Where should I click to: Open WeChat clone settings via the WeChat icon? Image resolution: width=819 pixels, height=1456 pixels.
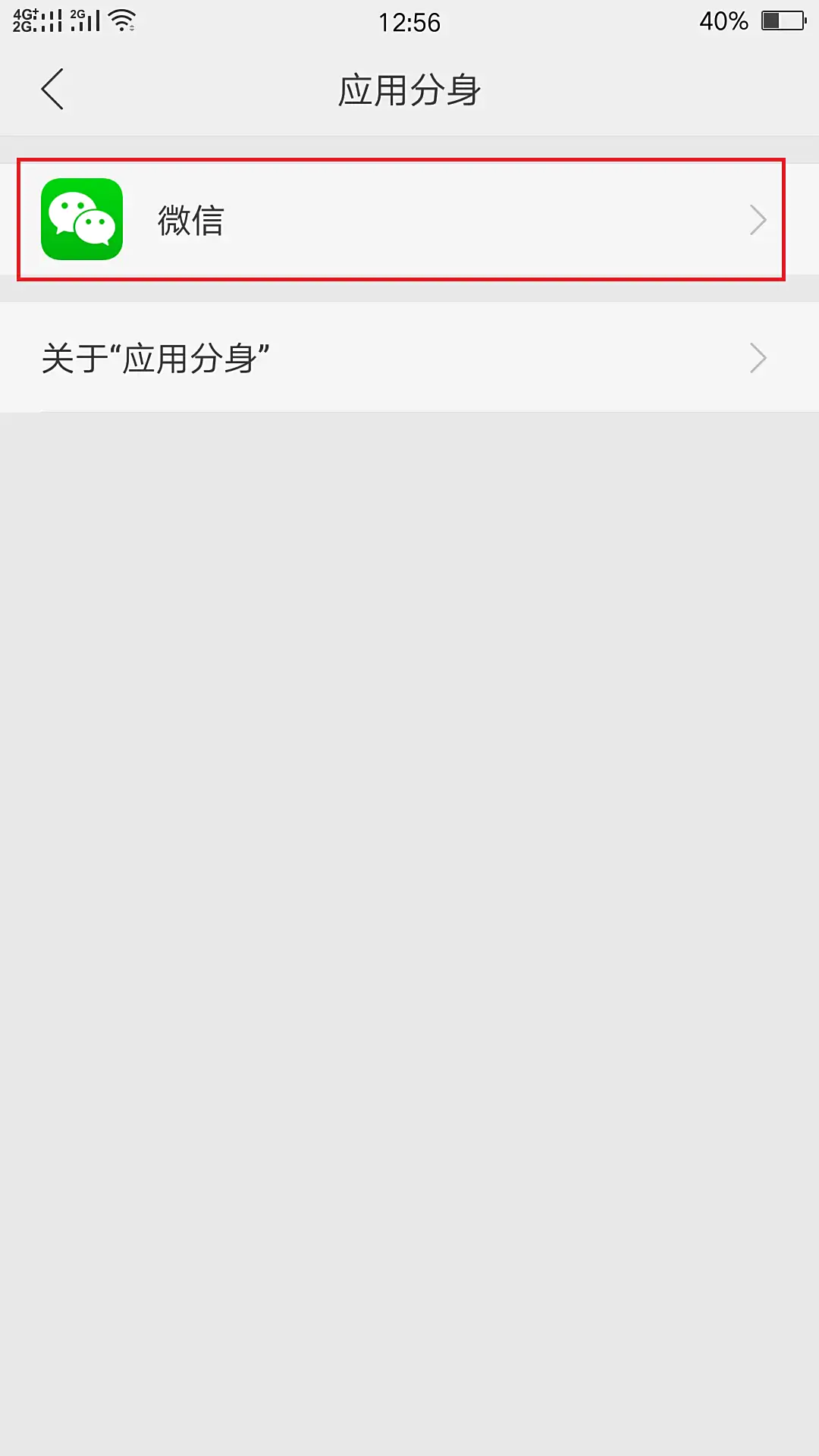click(x=82, y=220)
